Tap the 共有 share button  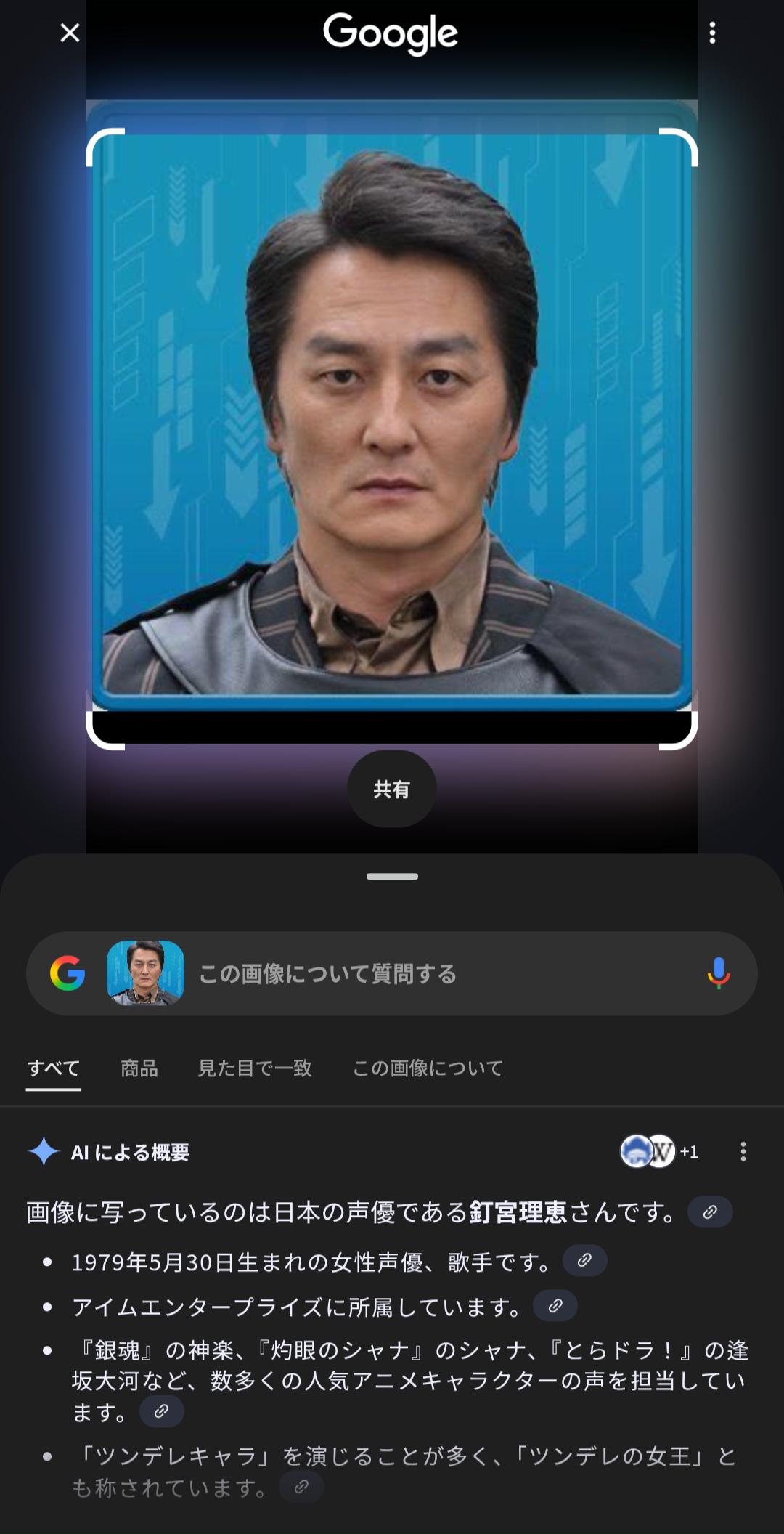391,789
